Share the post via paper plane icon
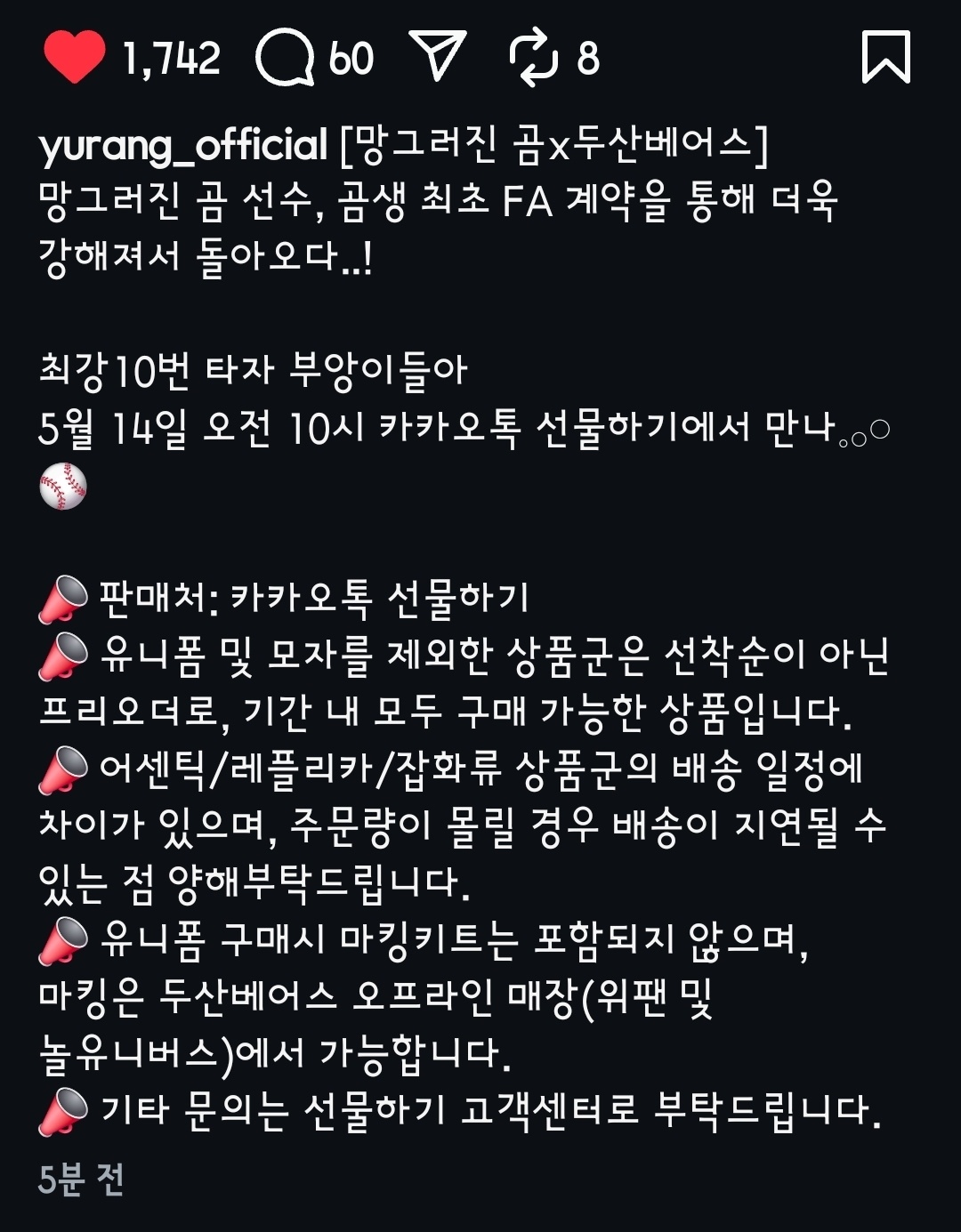961x1232 pixels. (438, 56)
